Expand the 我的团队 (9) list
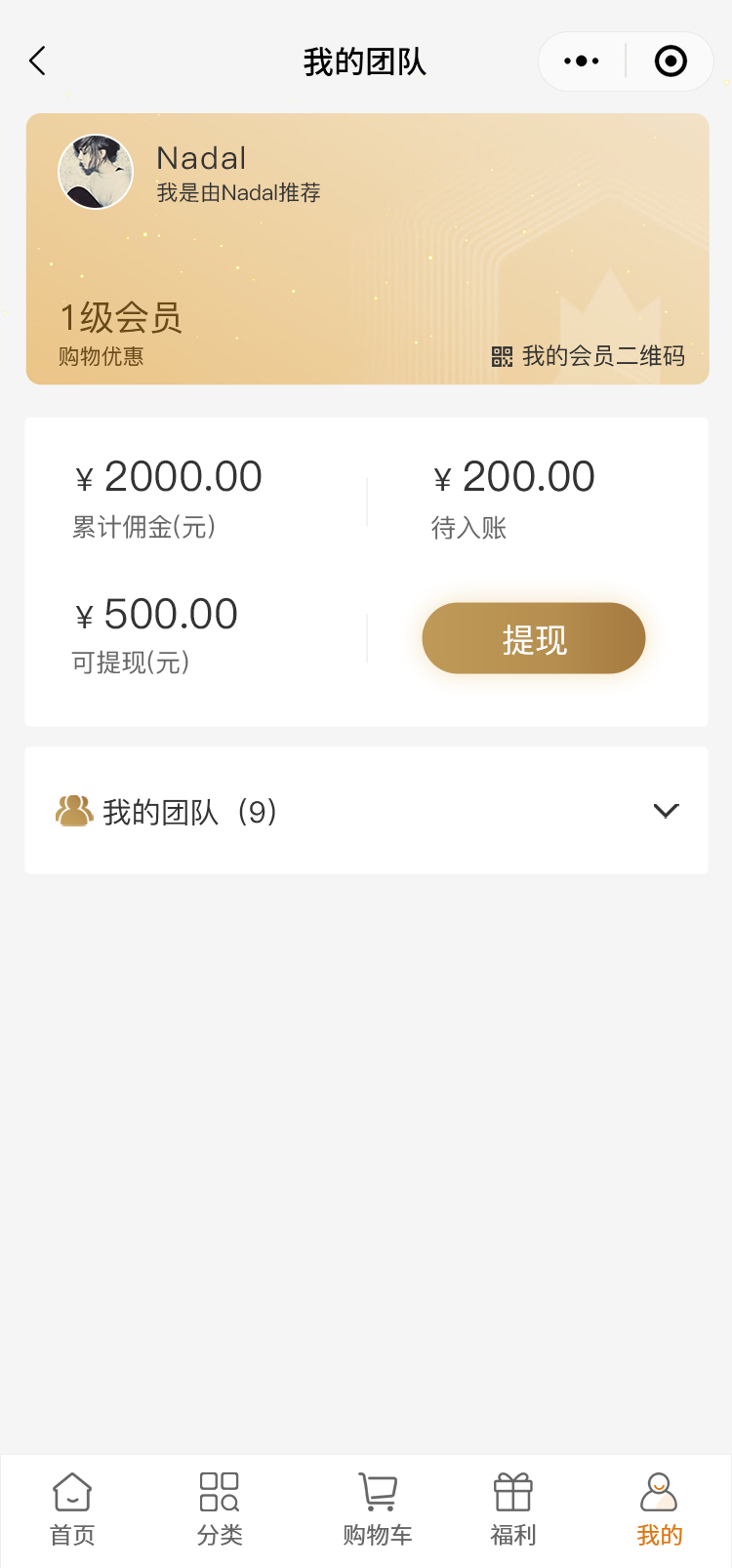This screenshot has height=1568, width=732. pyautogui.click(x=666, y=811)
